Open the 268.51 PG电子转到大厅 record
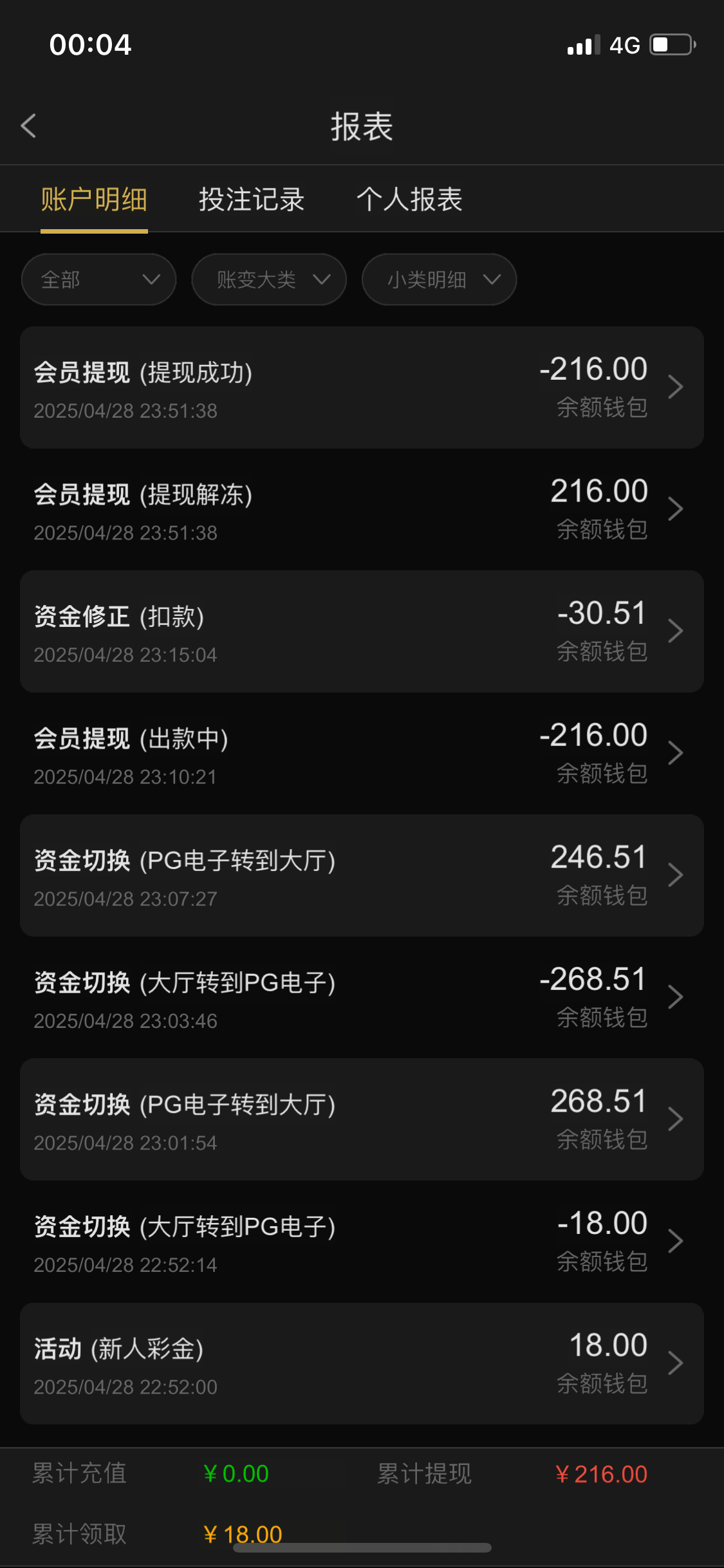Viewport: 724px width, 1568px height. point(362,1119)
